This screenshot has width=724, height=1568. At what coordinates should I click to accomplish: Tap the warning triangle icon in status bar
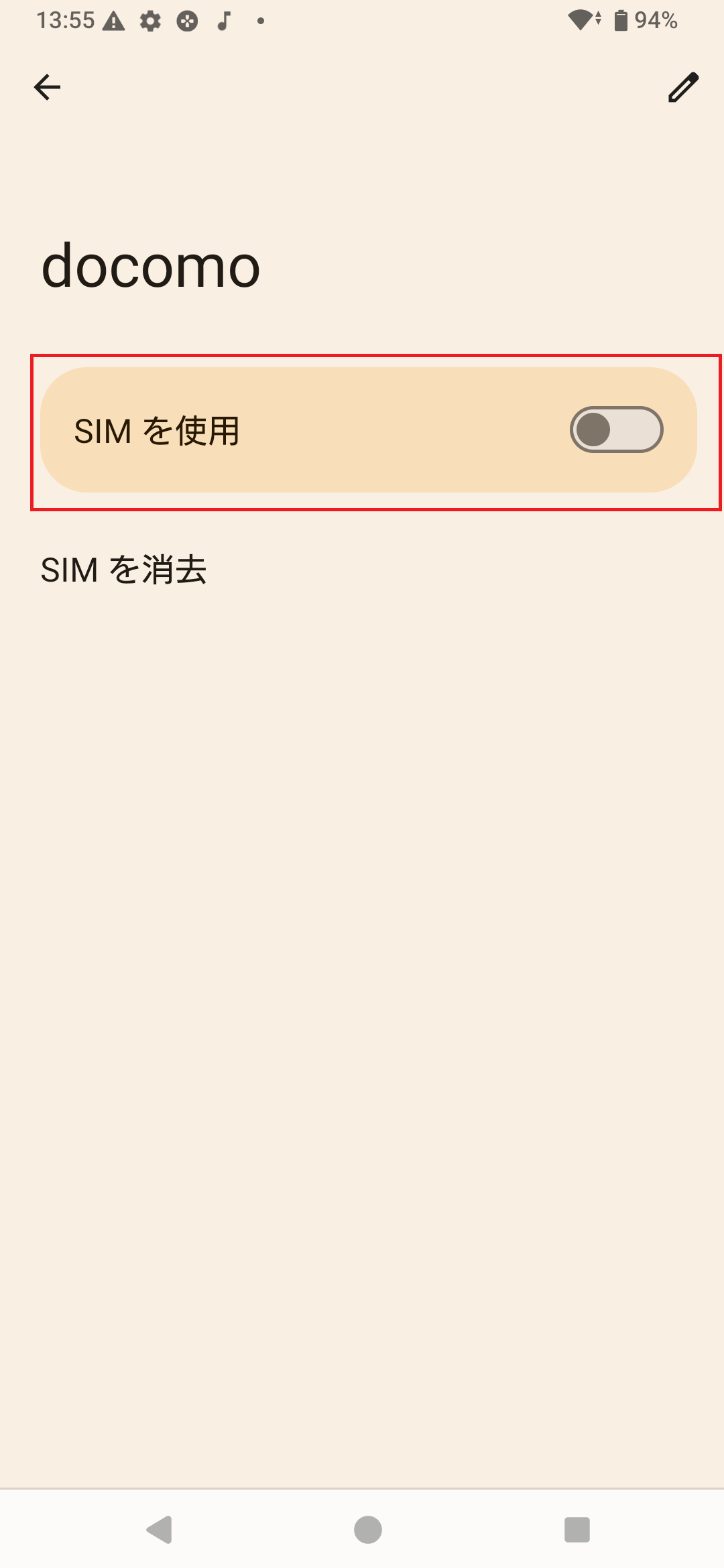coord(114,20)
